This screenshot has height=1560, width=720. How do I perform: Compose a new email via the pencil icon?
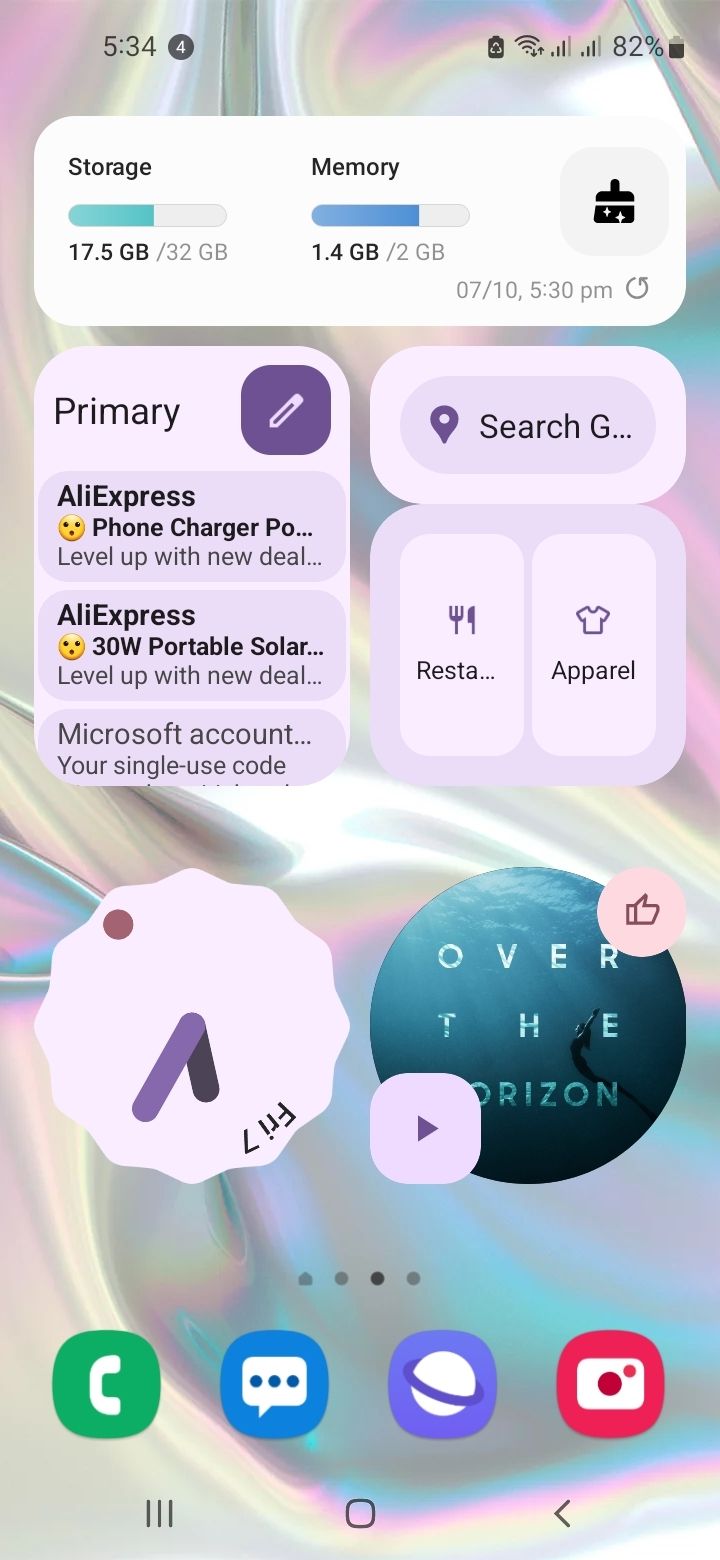click(286, 410)
